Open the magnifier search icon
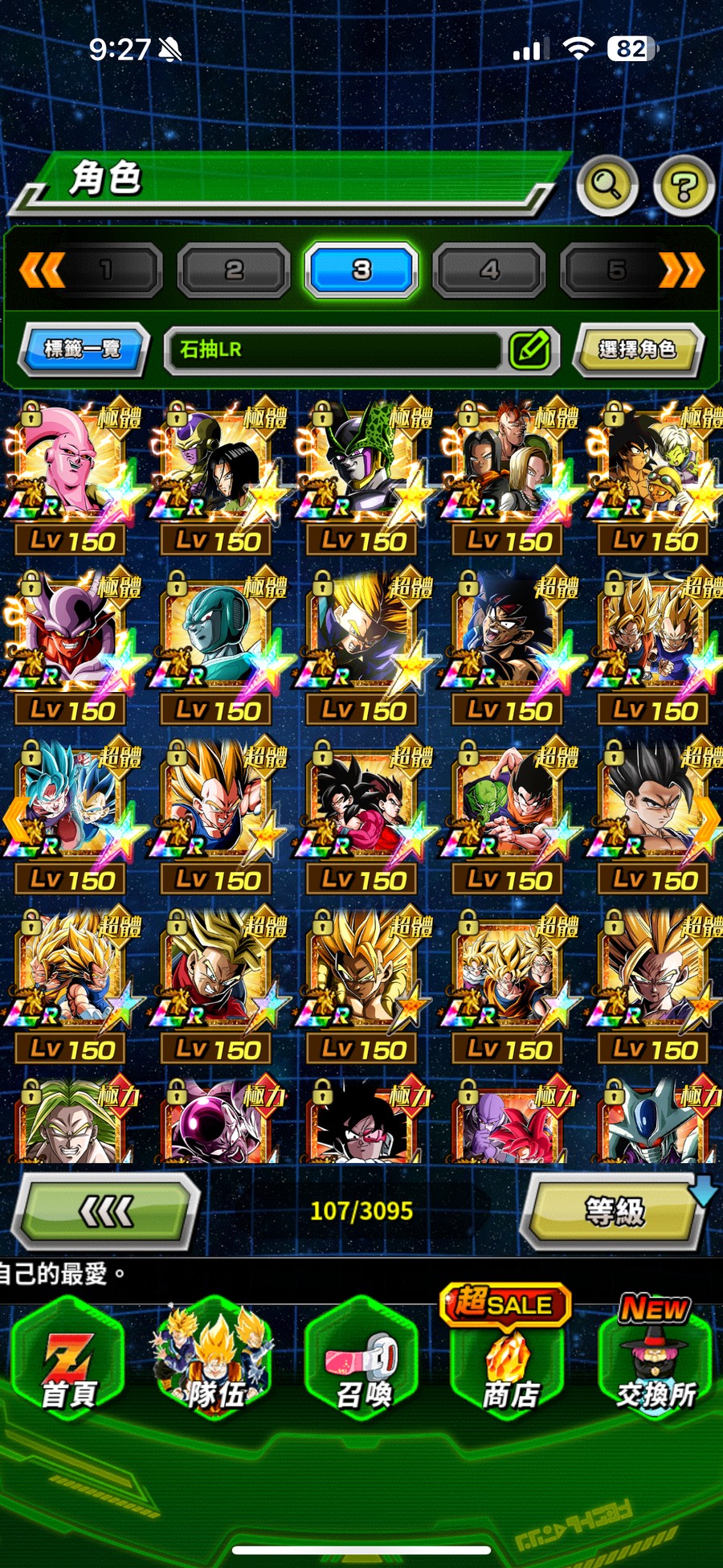Screen dimensions: 723x1568 (607, 186)
